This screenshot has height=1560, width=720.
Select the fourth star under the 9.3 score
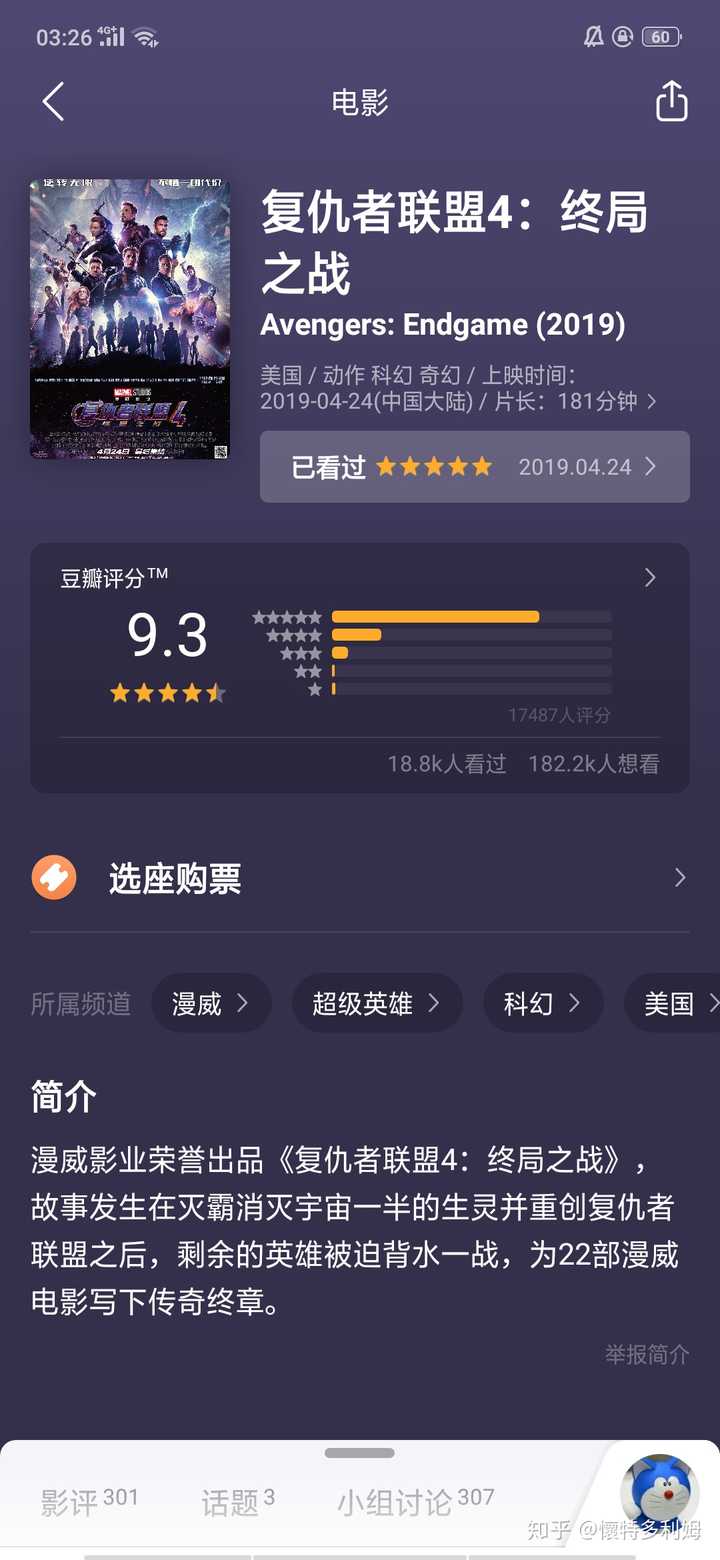click(193, 692)
